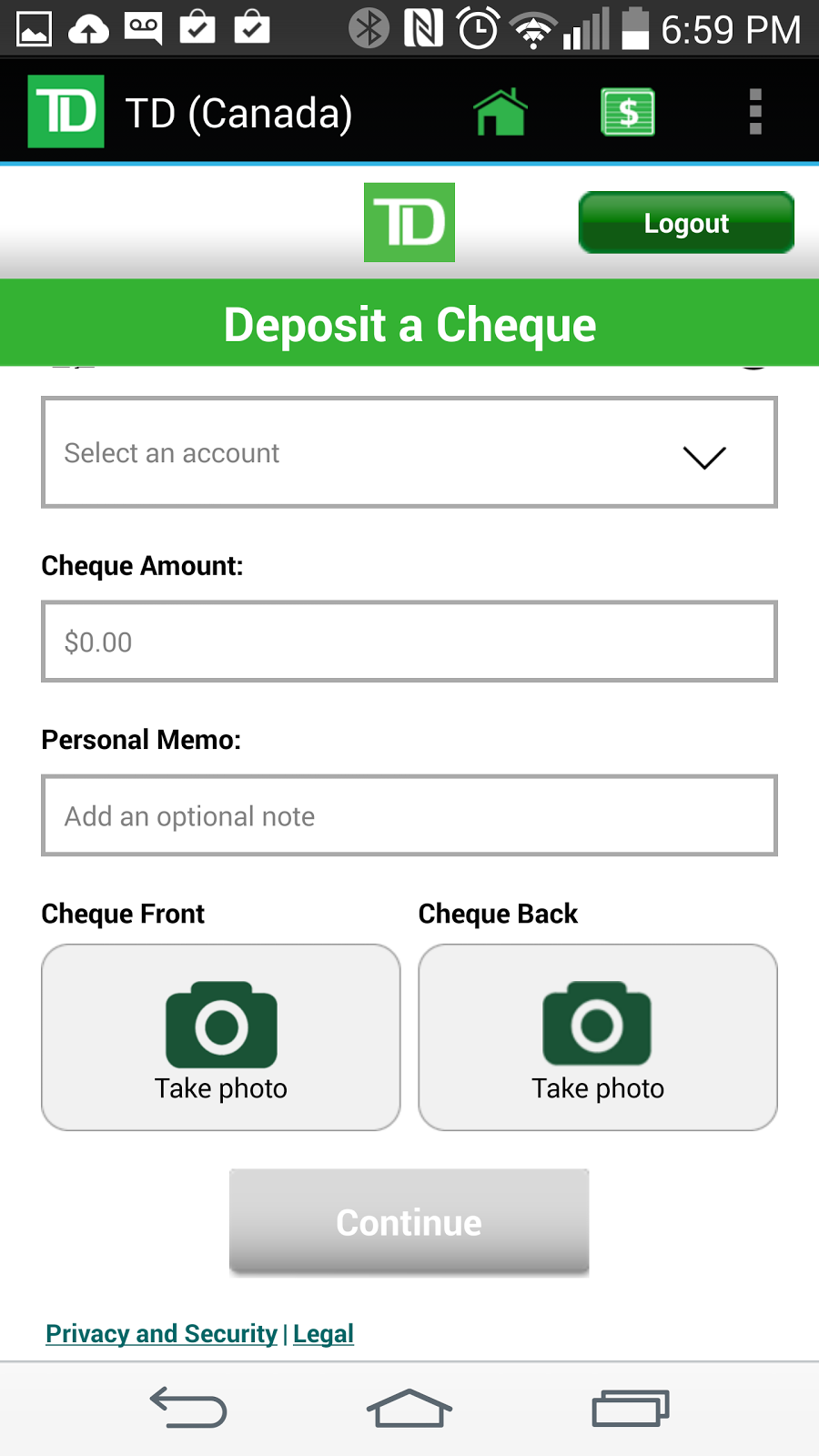
Task: Tap the Personal Memo note field
Action: pos(409,815)
